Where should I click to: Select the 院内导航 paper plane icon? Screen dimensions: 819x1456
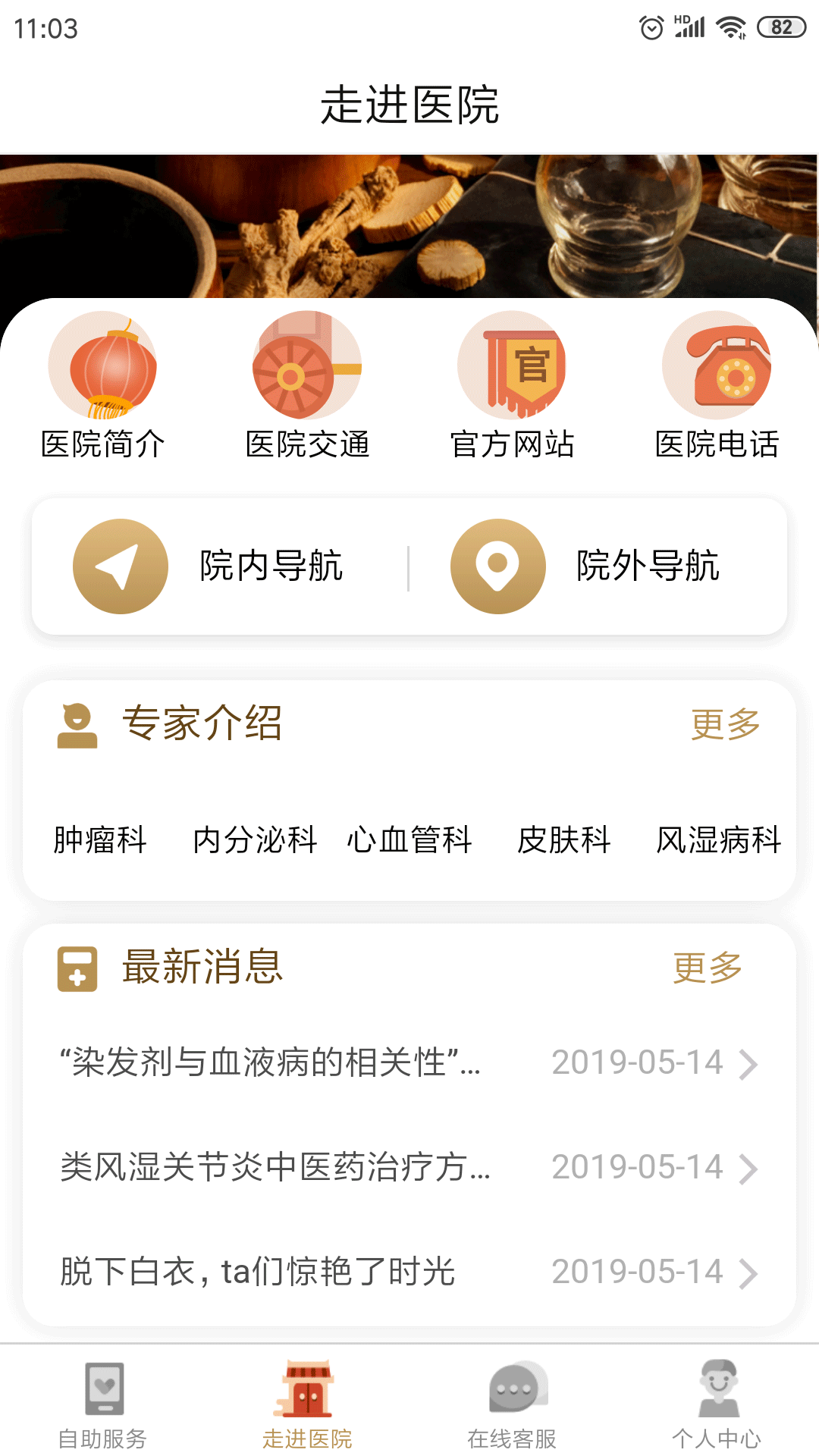(119, 566)
